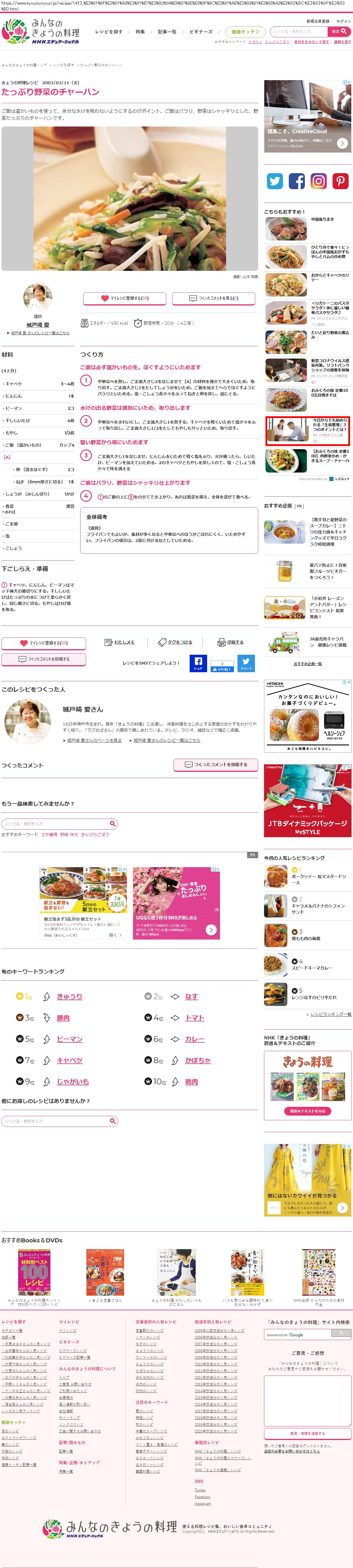353x1568 pixels.
Task: Share recipe via Facebook シェア button
Action: (x=198, y=663)
